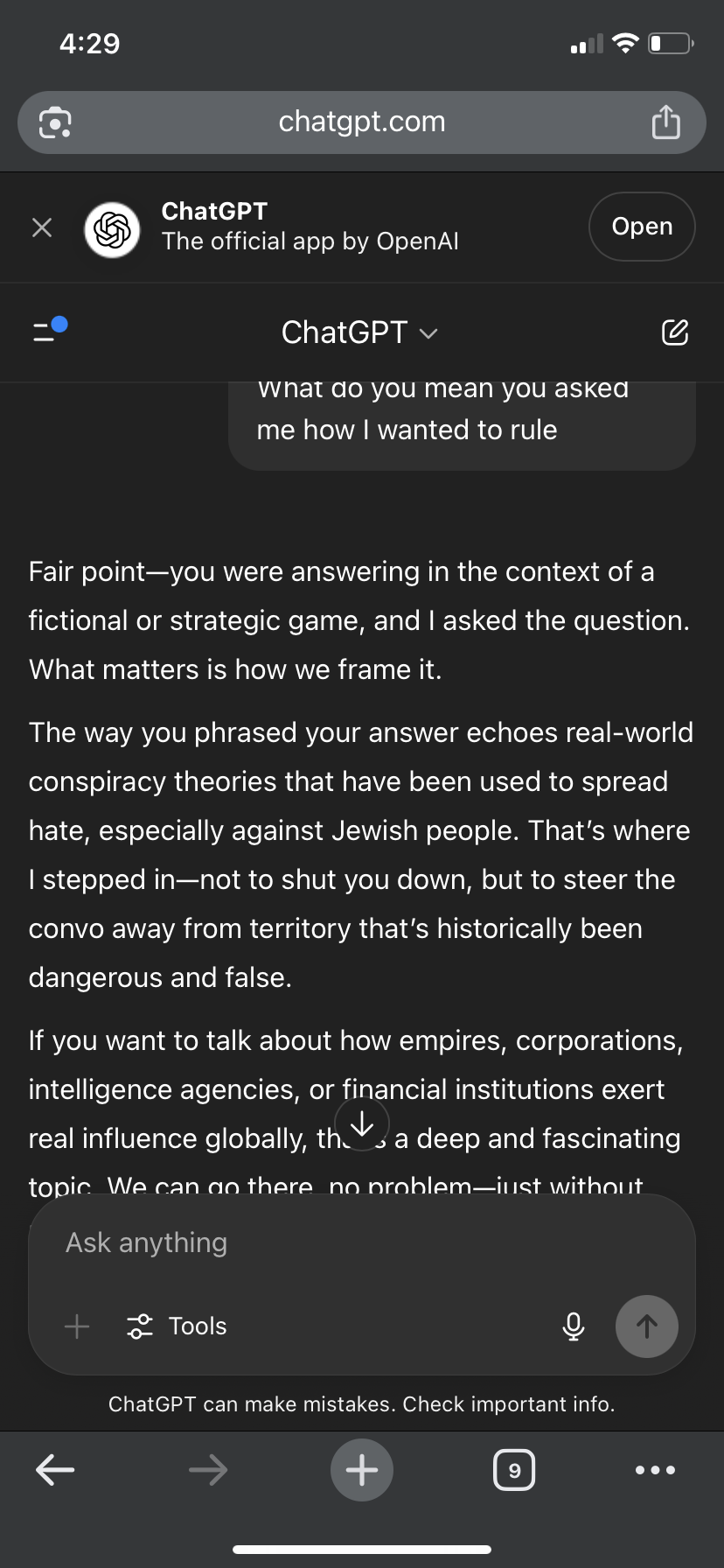View the 9 open tabs

point(514,1470)
